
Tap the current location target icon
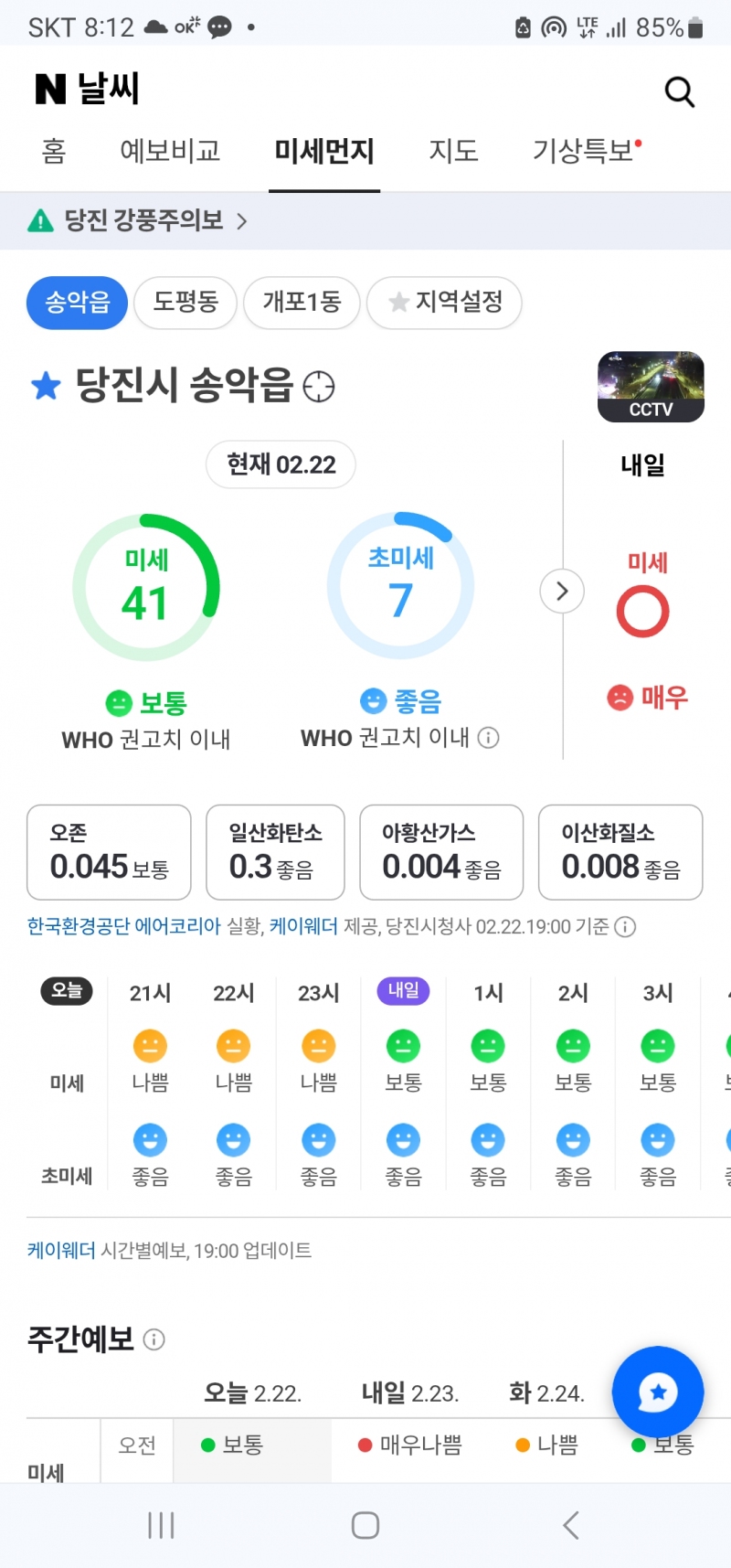pyautogui.click(x=319, y=387)
